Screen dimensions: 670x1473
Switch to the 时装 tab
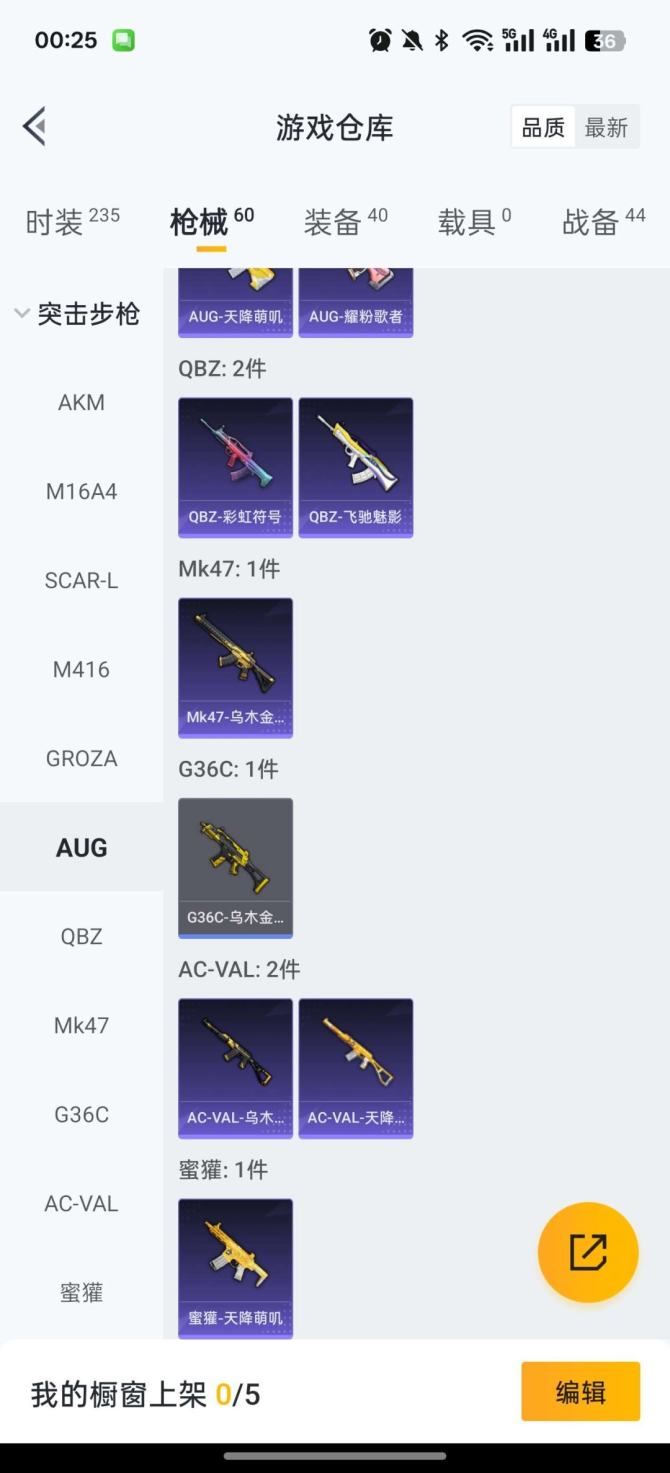click(x=72, y=221)
